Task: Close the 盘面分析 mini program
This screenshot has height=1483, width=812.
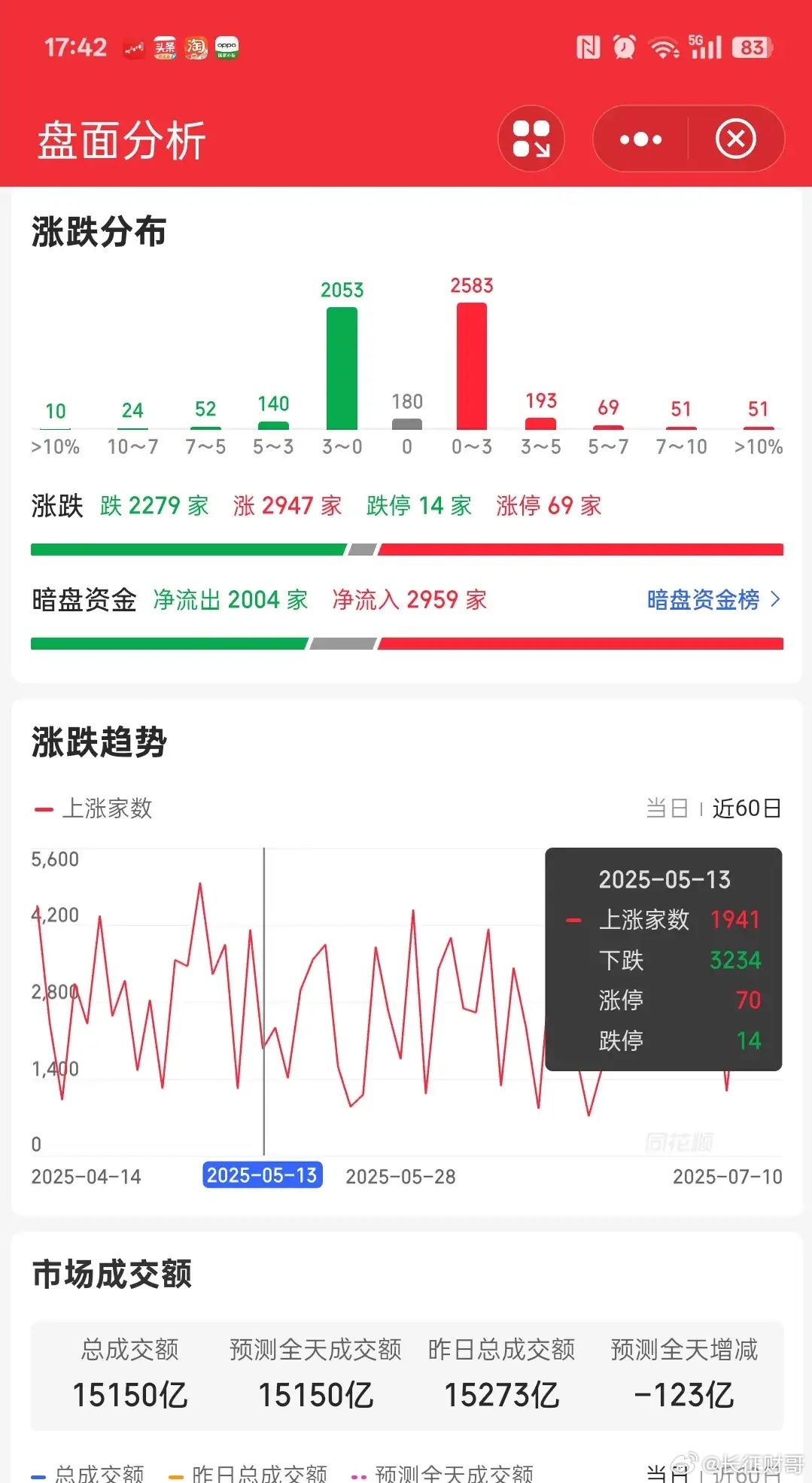Action: (735, 139)
